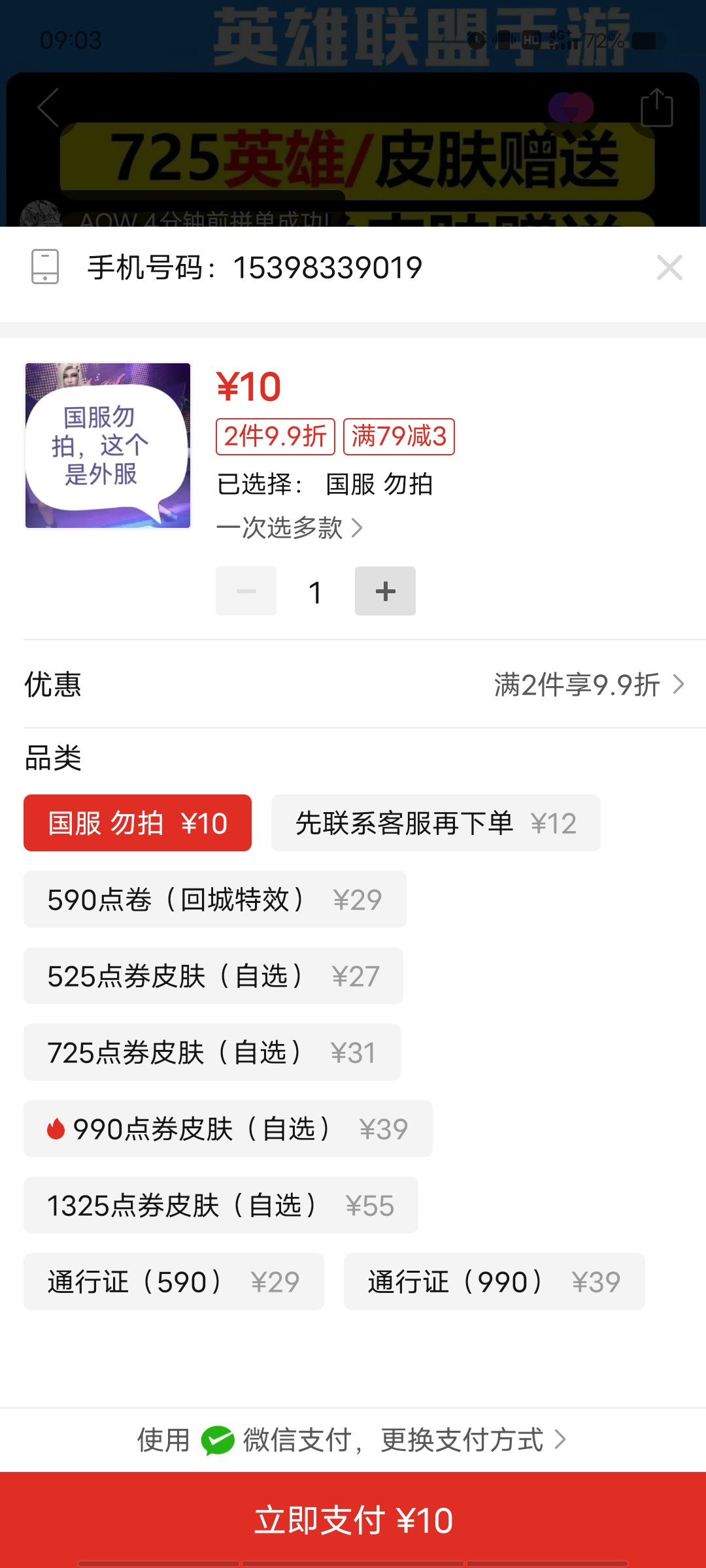Select 1325点券皮肤（自选）¥55
This screenshot has width=706, height=1568.
[x=220, y=1205]
